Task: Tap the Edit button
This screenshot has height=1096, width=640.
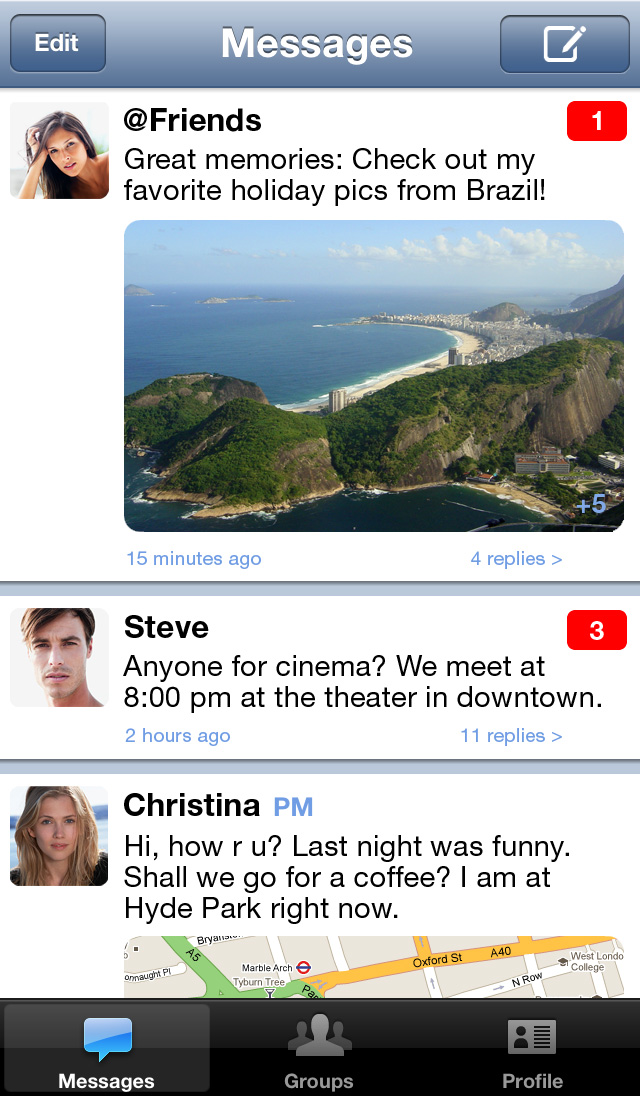Action: click(x=57, y=44)
